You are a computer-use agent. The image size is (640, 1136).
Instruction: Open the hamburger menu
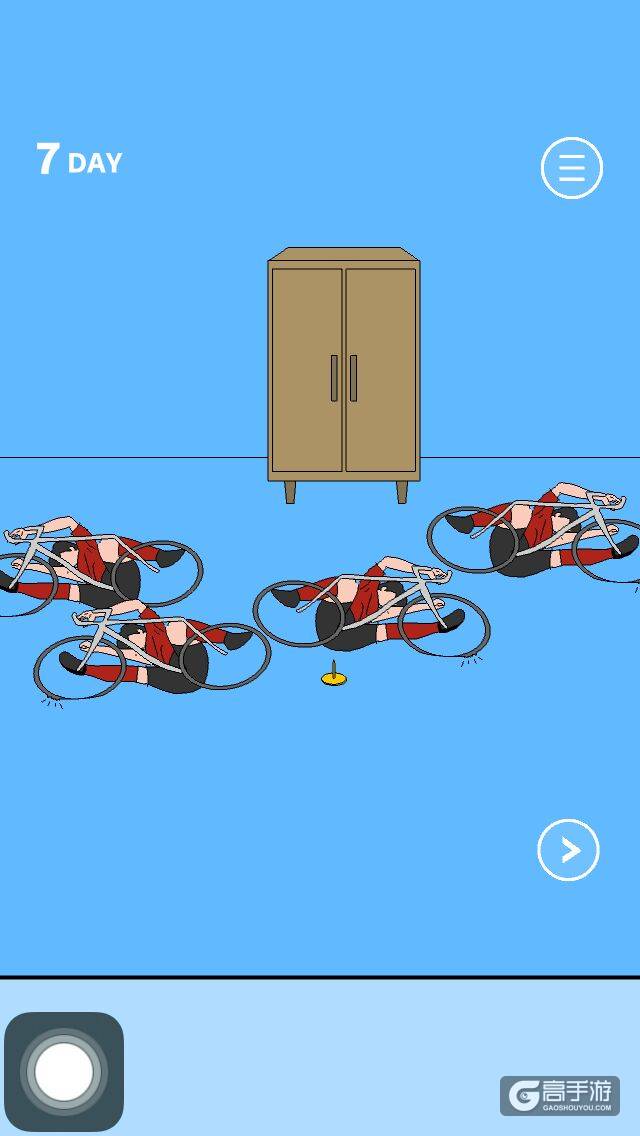tap(571, 168)
